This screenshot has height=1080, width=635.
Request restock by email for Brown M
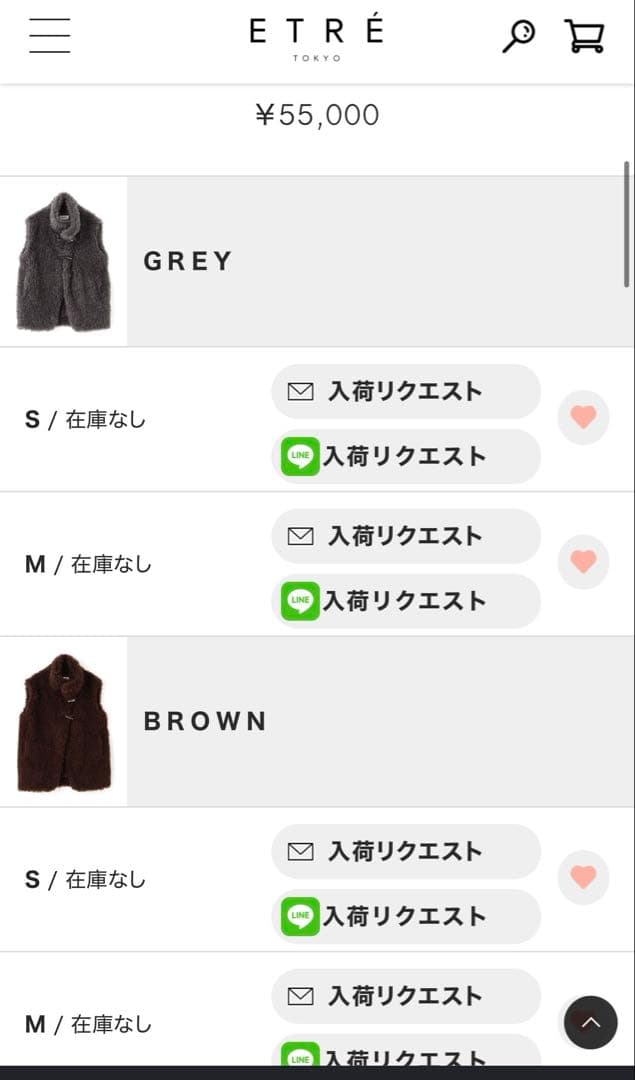point(405,996)
